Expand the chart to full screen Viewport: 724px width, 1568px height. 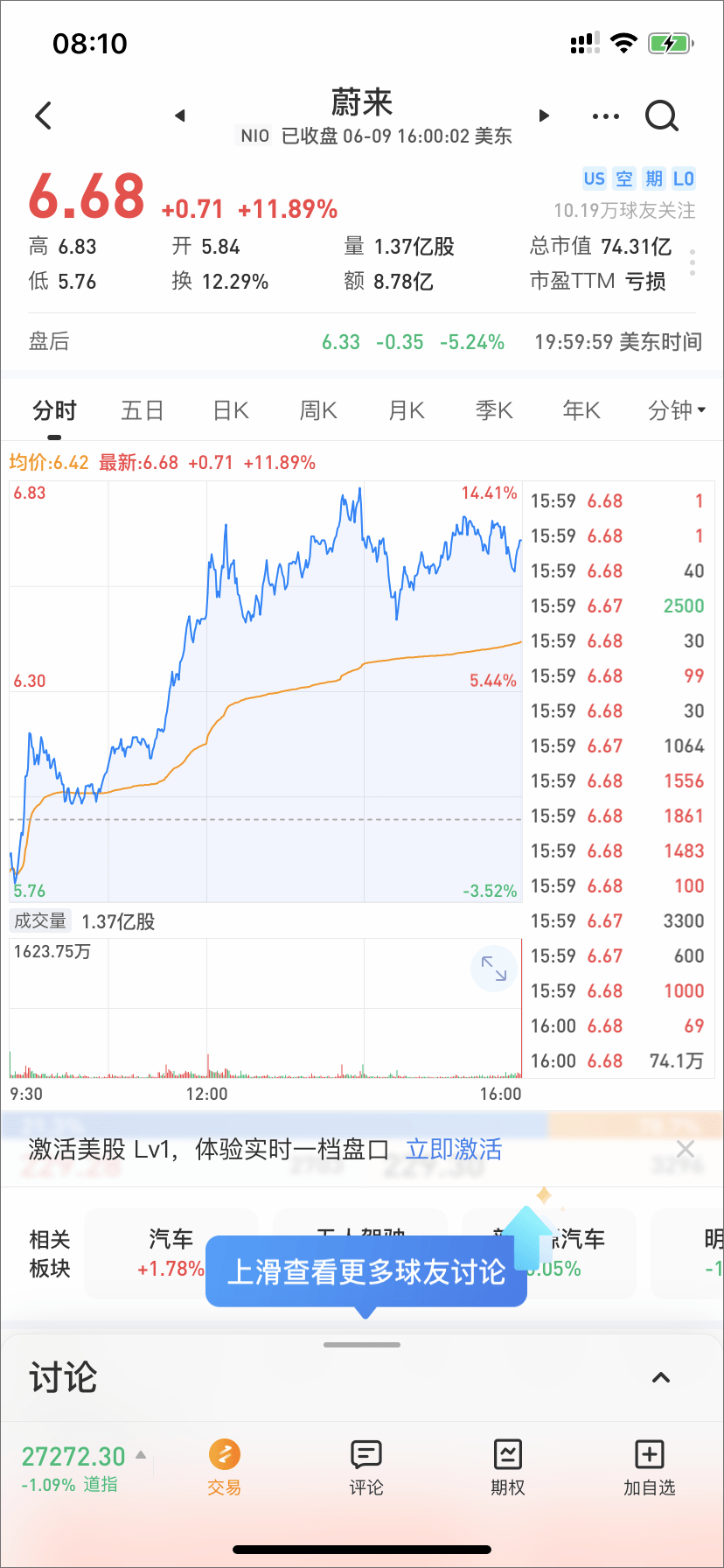tap(494, 969)
